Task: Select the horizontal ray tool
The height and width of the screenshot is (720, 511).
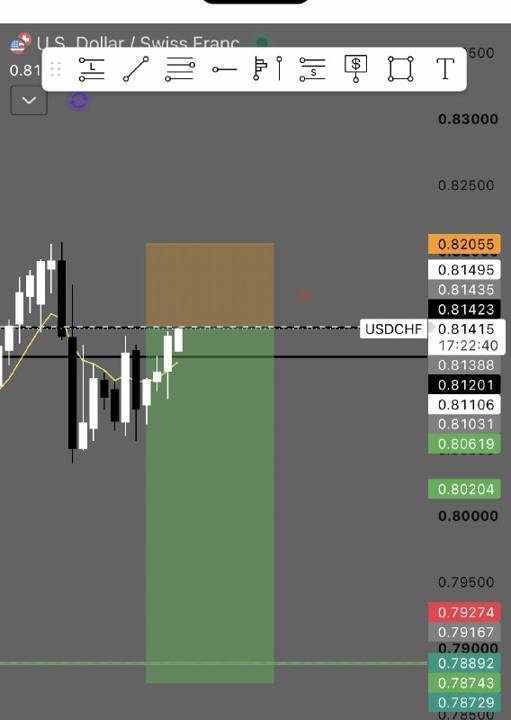Action: [x=225, y=69]
